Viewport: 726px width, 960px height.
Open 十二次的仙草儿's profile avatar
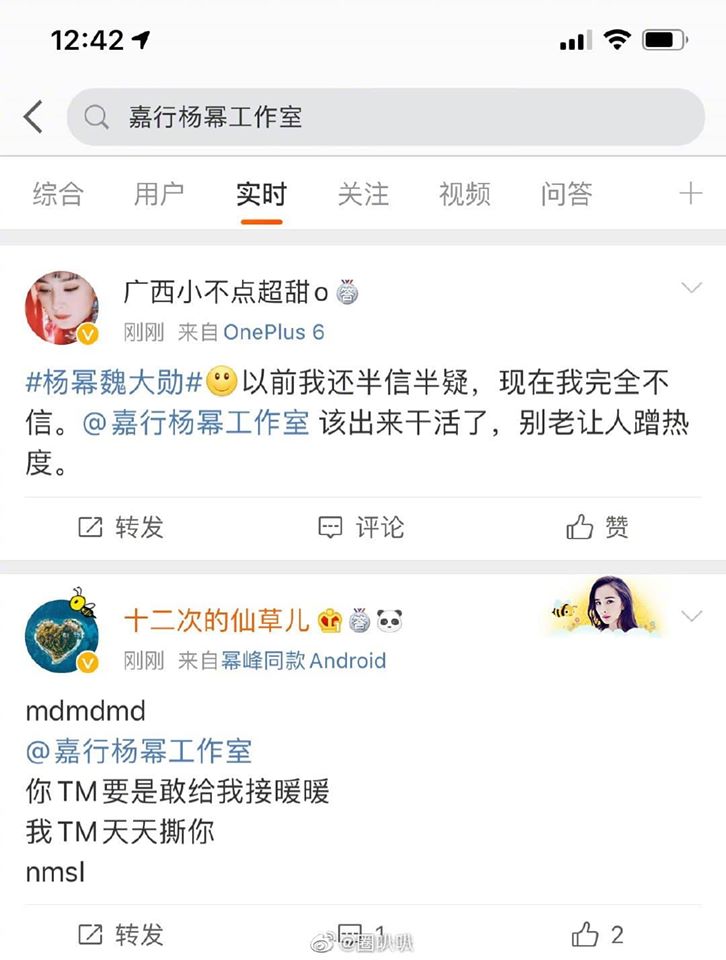click(x=62, y=636)
